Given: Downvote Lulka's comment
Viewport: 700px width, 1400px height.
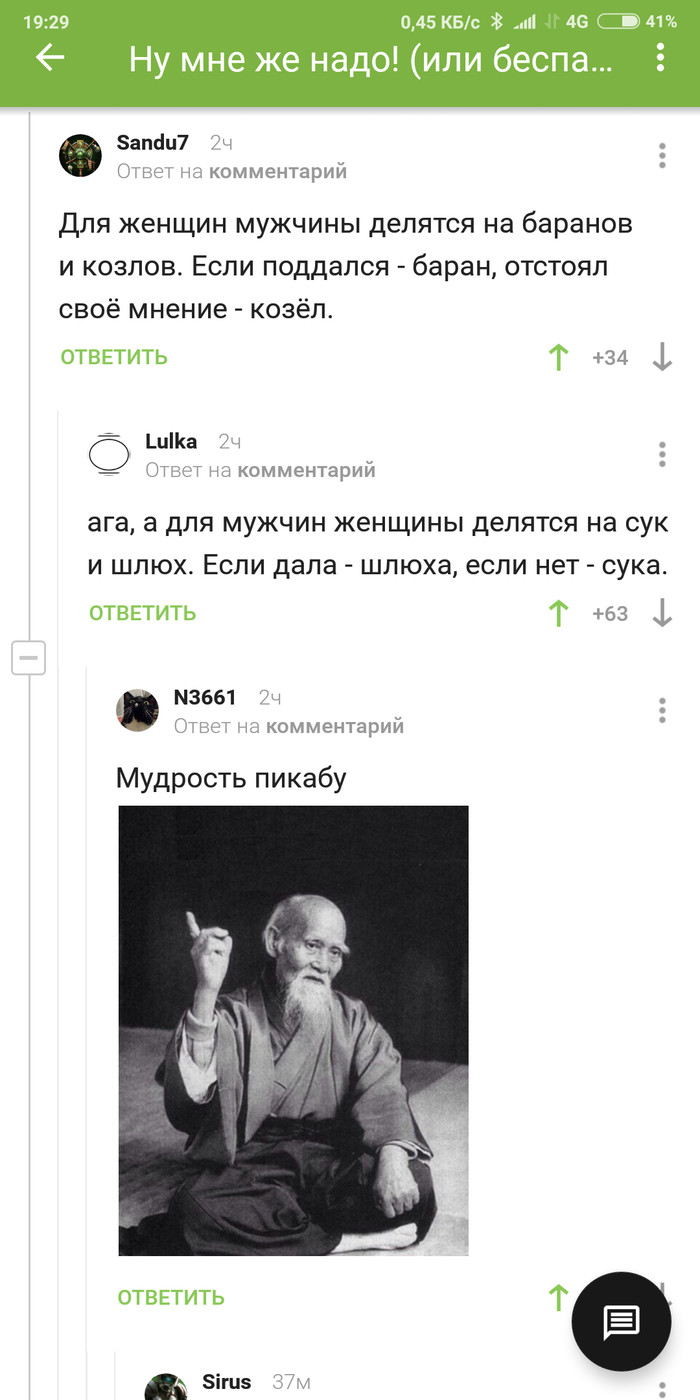Looking at the screenshot, I should pos(662,613).
